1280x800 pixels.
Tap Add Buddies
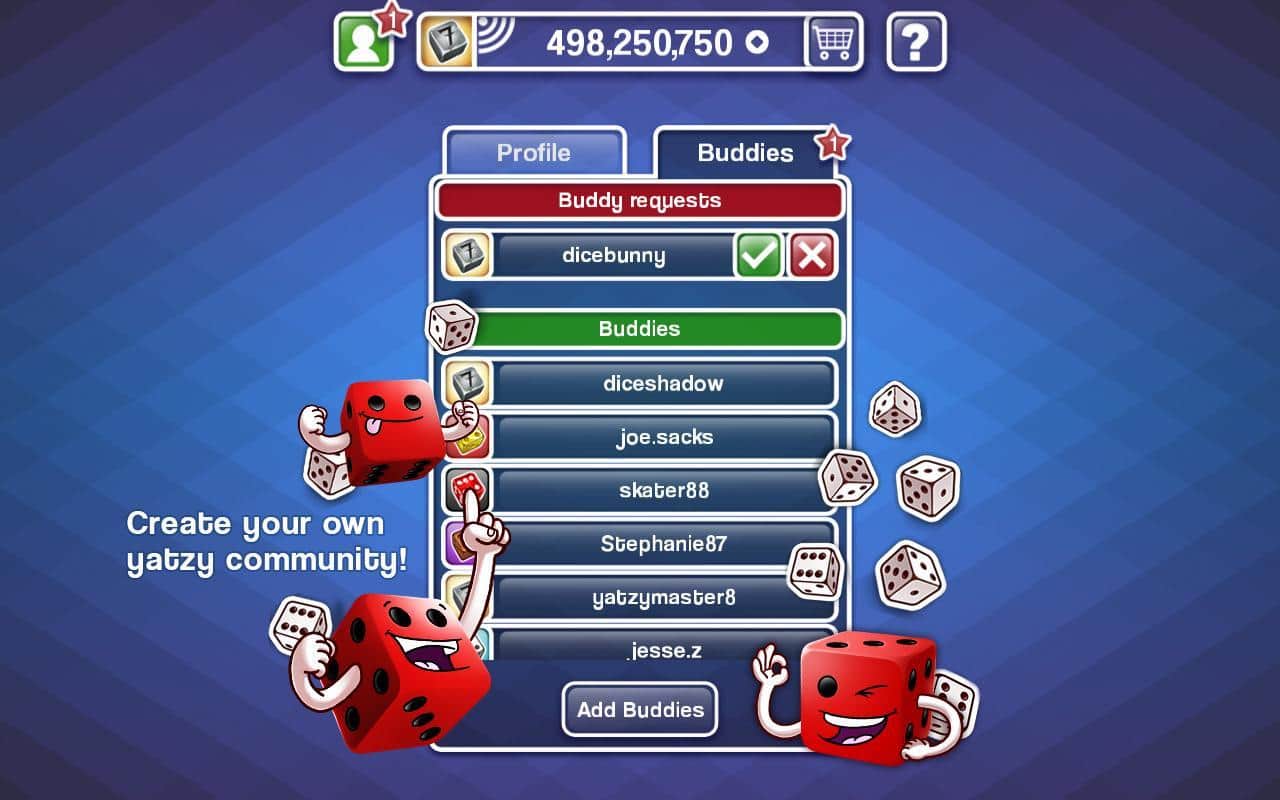[640, 710]
